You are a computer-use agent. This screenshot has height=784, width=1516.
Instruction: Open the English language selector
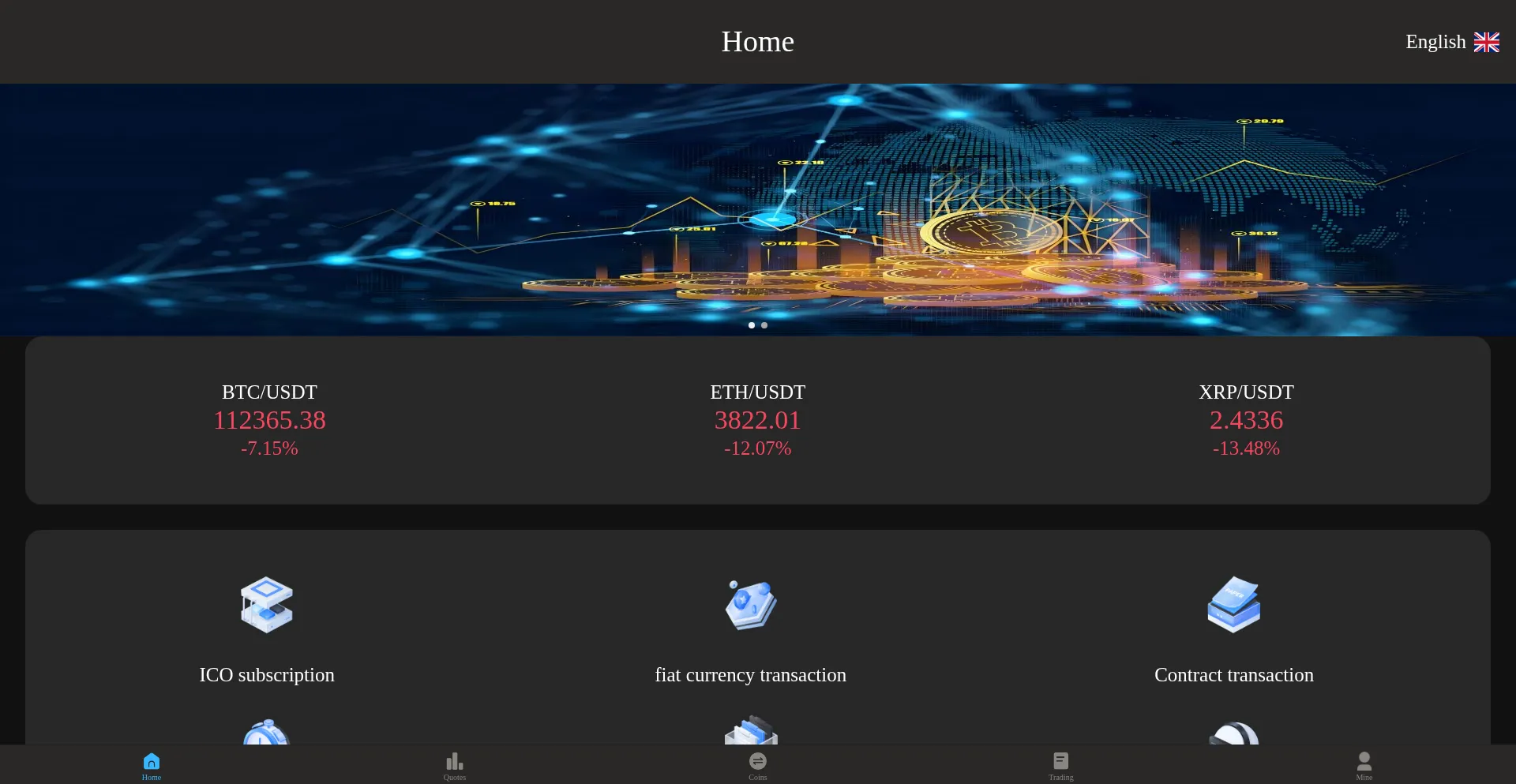click(x=1451, y=42)
